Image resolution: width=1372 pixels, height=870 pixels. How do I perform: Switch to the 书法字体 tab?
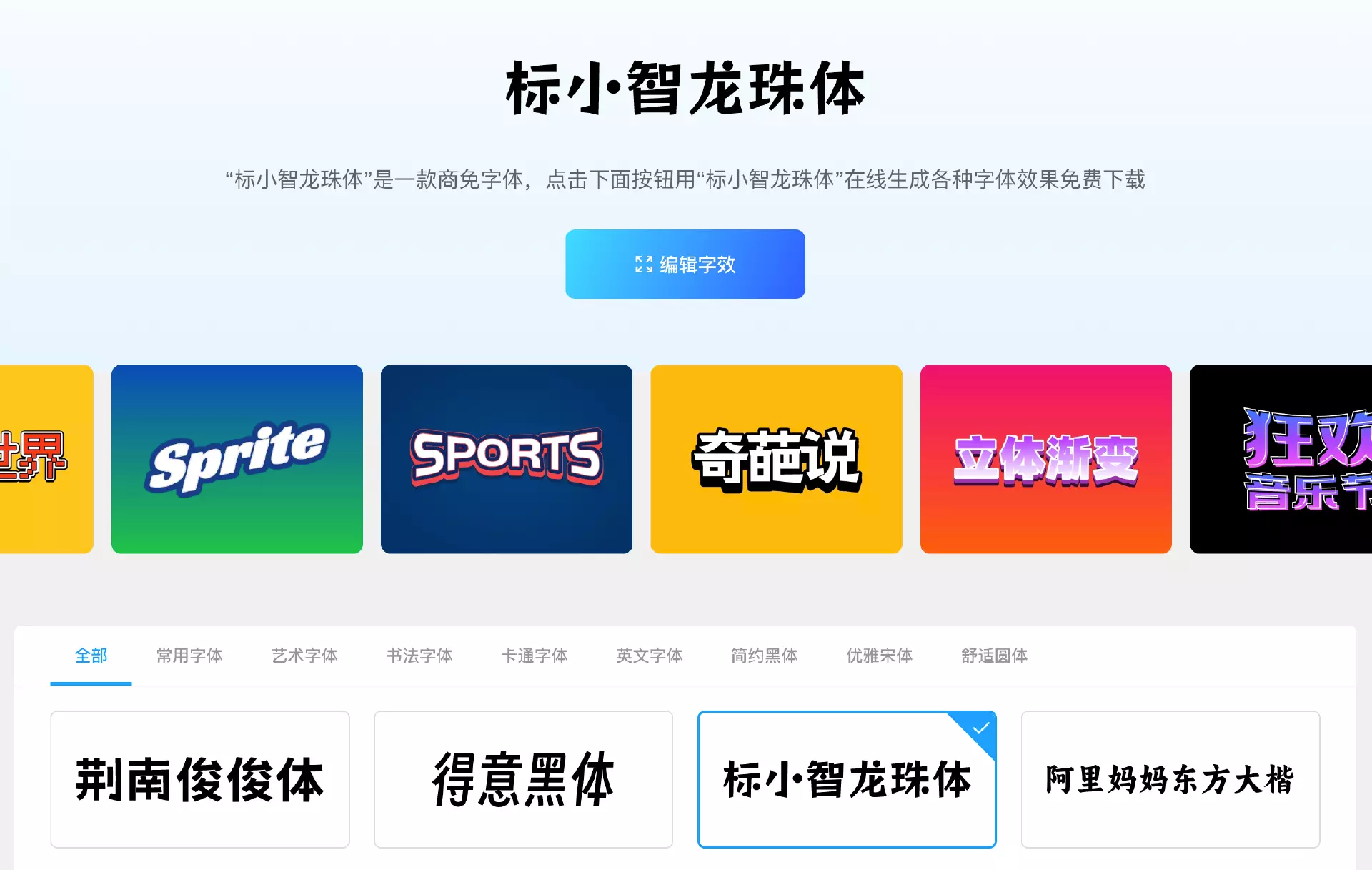419,656
